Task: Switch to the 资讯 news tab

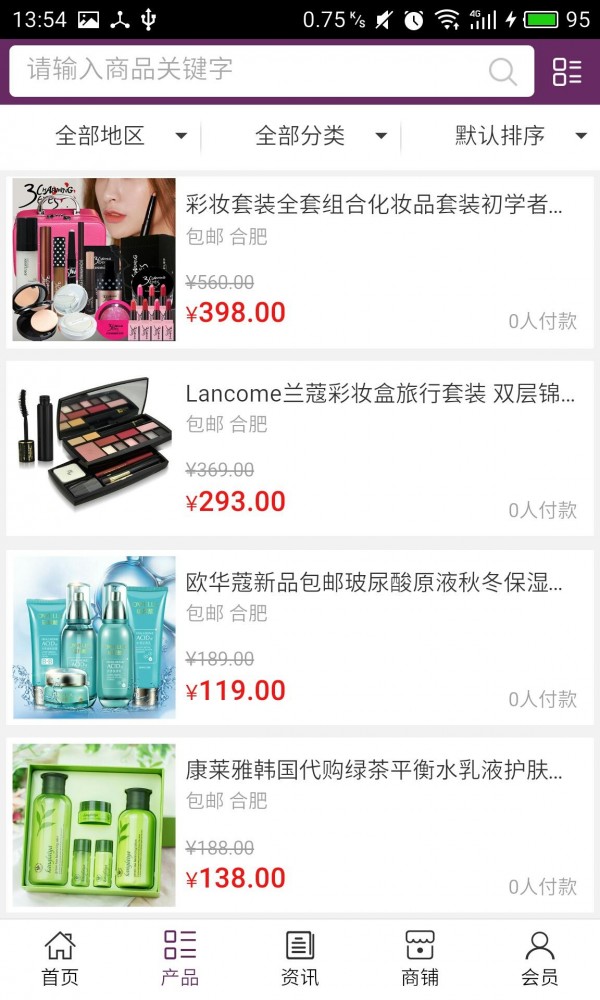Action: coord(300,958)
